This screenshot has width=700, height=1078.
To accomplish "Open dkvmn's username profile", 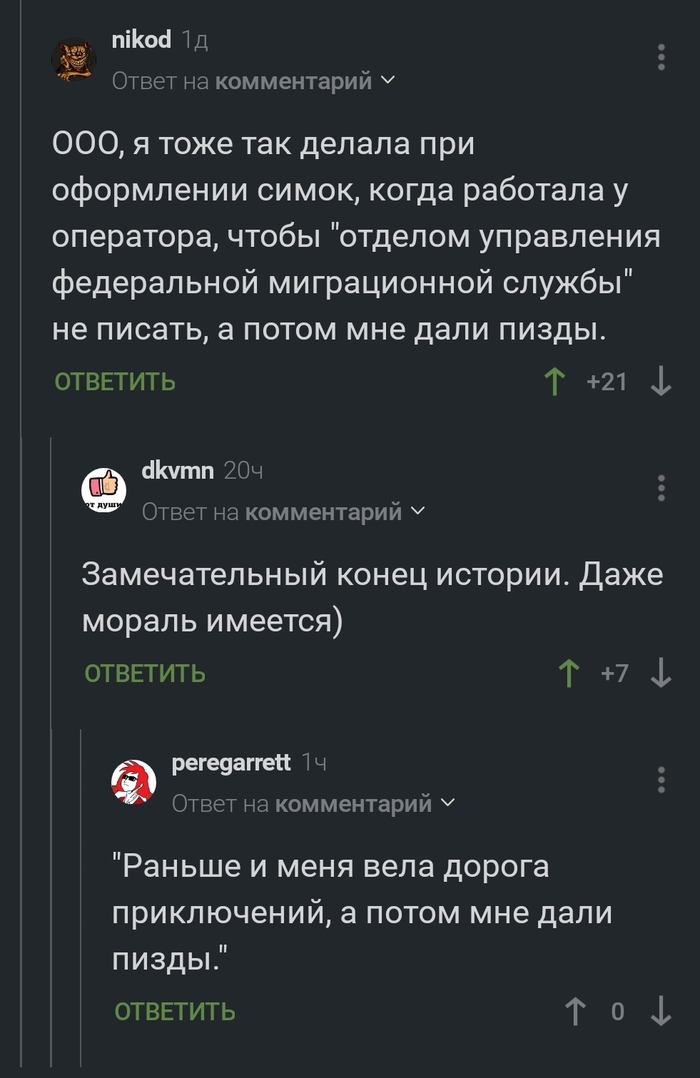I will click(177, 470).
